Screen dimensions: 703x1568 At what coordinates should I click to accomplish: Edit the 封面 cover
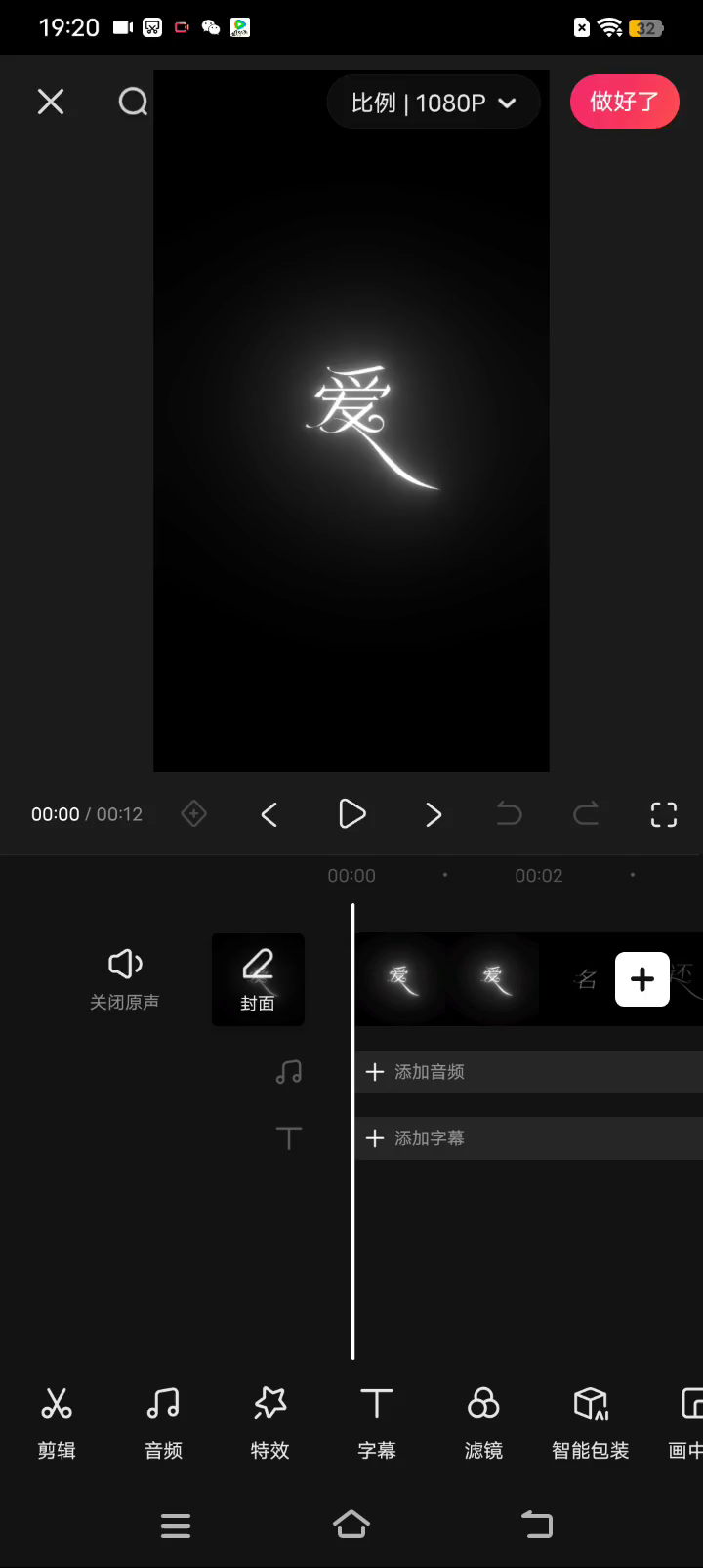coord(258,979)
